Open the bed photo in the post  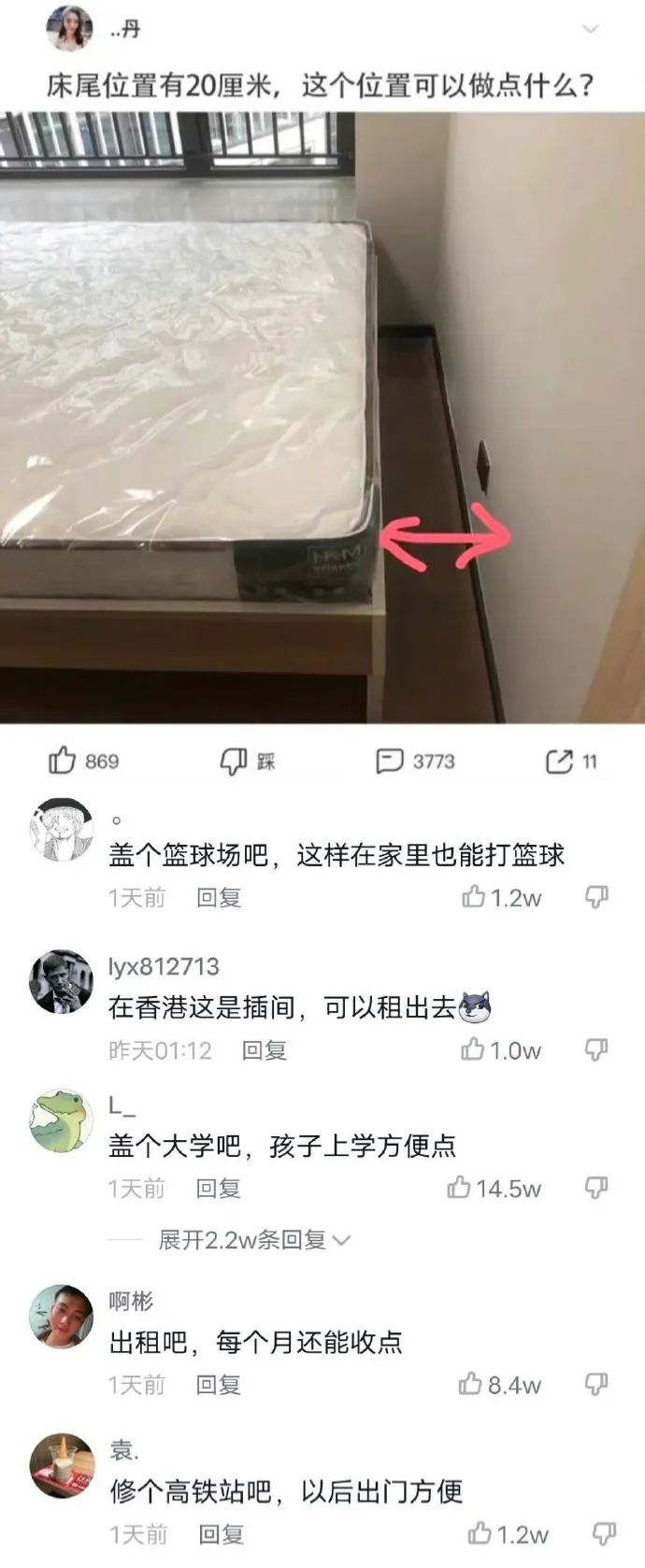[x=322, y=418]
